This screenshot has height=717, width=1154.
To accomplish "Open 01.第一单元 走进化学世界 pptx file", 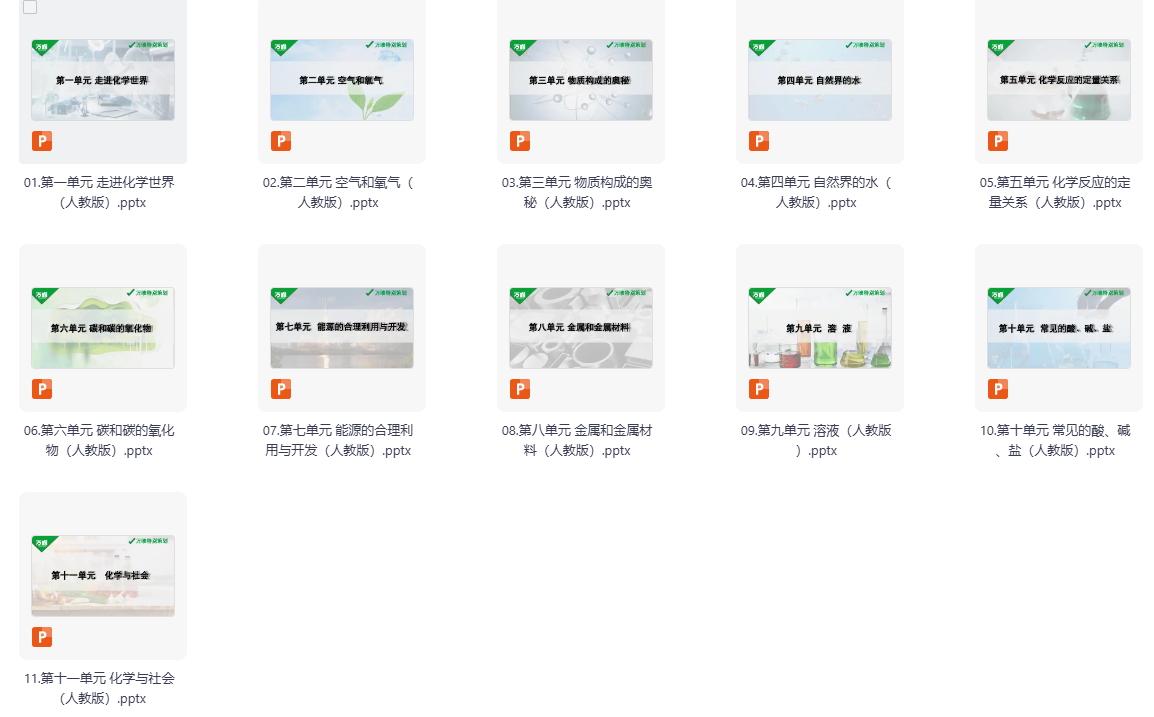I will click(103, 81).
